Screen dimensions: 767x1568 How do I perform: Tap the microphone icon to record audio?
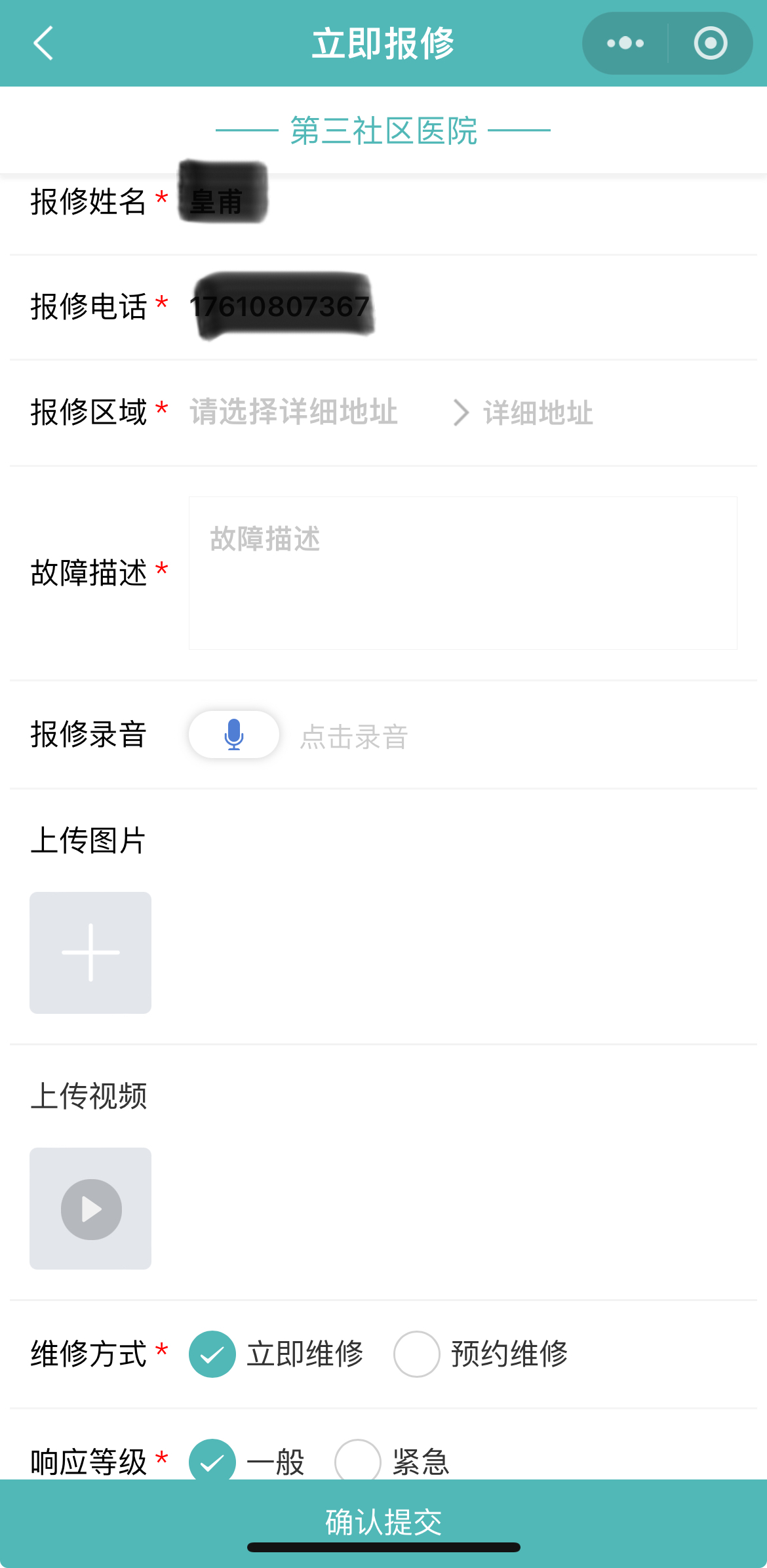tap(233, 735)
